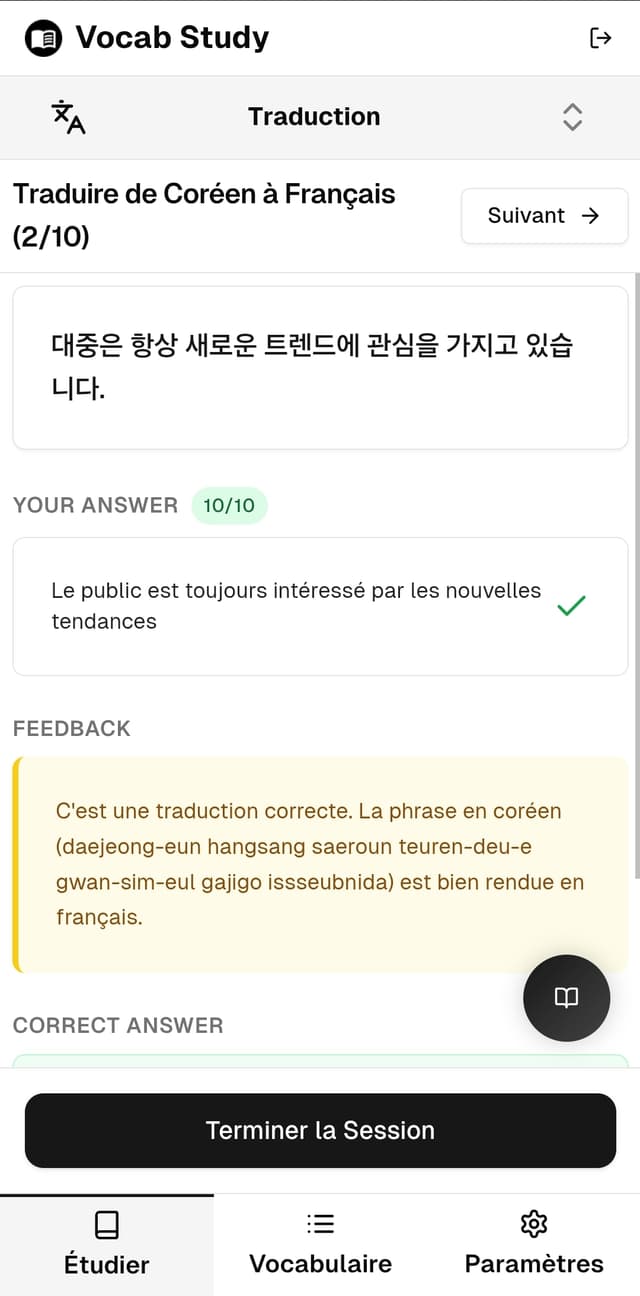Viewport: 640px width, 1296px height.
Task: Open the Paramètres tab
Action: [534, 1244]
